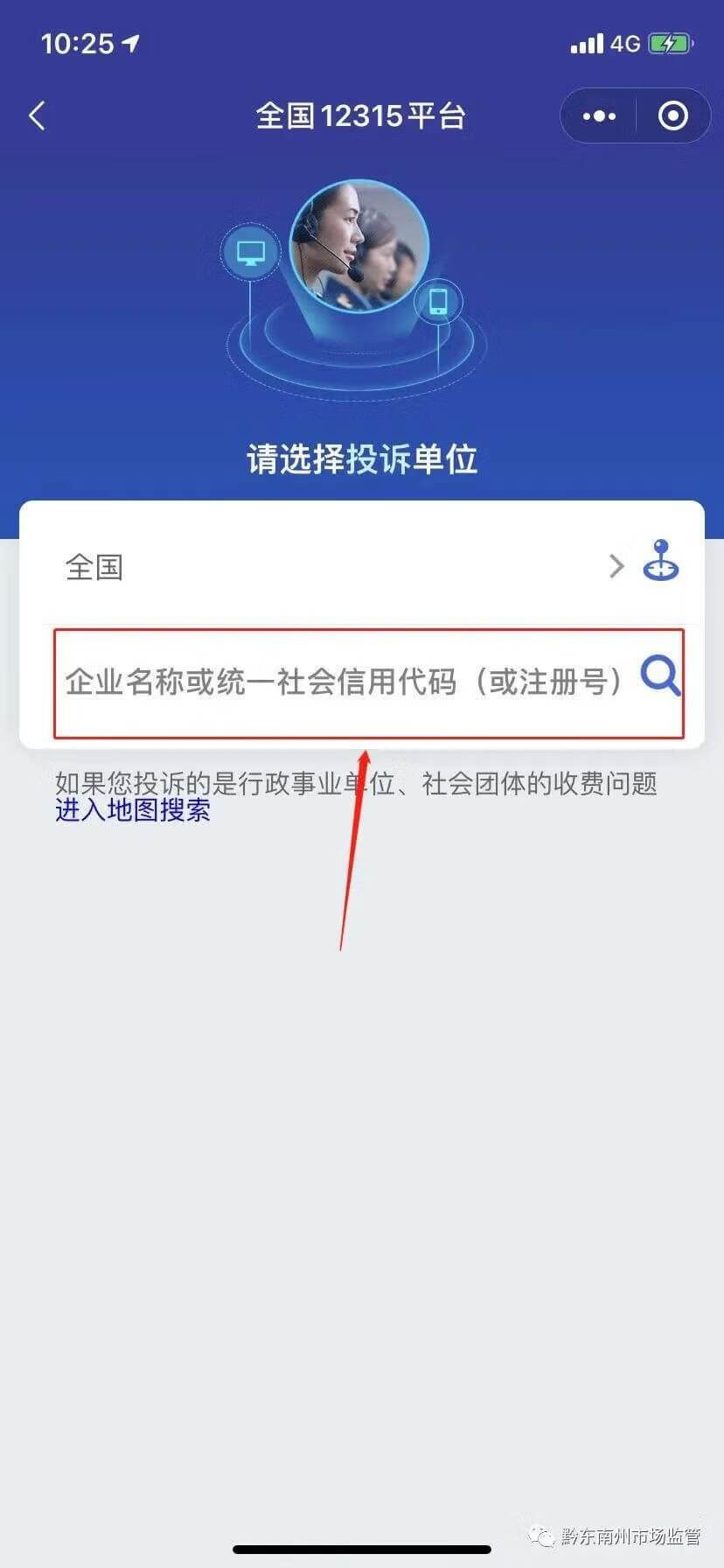Viewport: 724px width, 1568px height.
Task: Tap the 全国12315平台 title text
Action: [x=362, y=115]
